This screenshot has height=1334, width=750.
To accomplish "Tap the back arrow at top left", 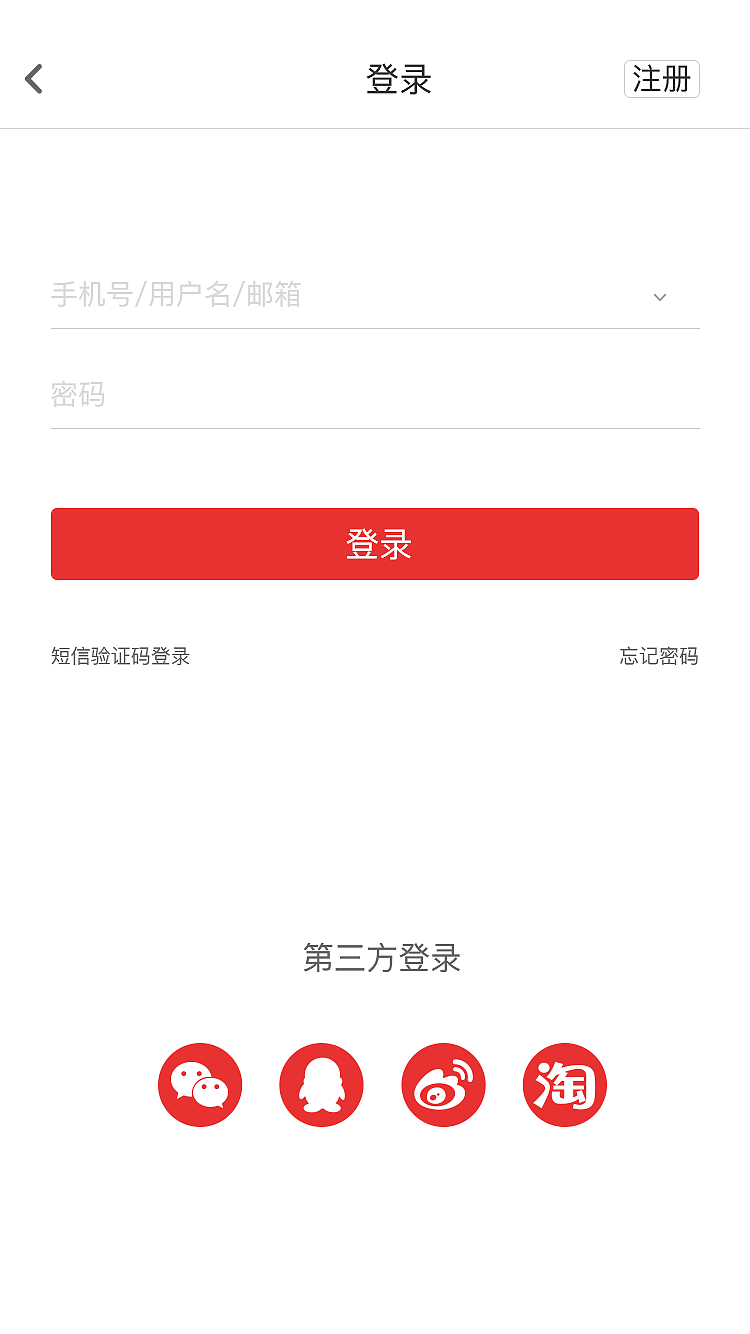I will (33, 78).
